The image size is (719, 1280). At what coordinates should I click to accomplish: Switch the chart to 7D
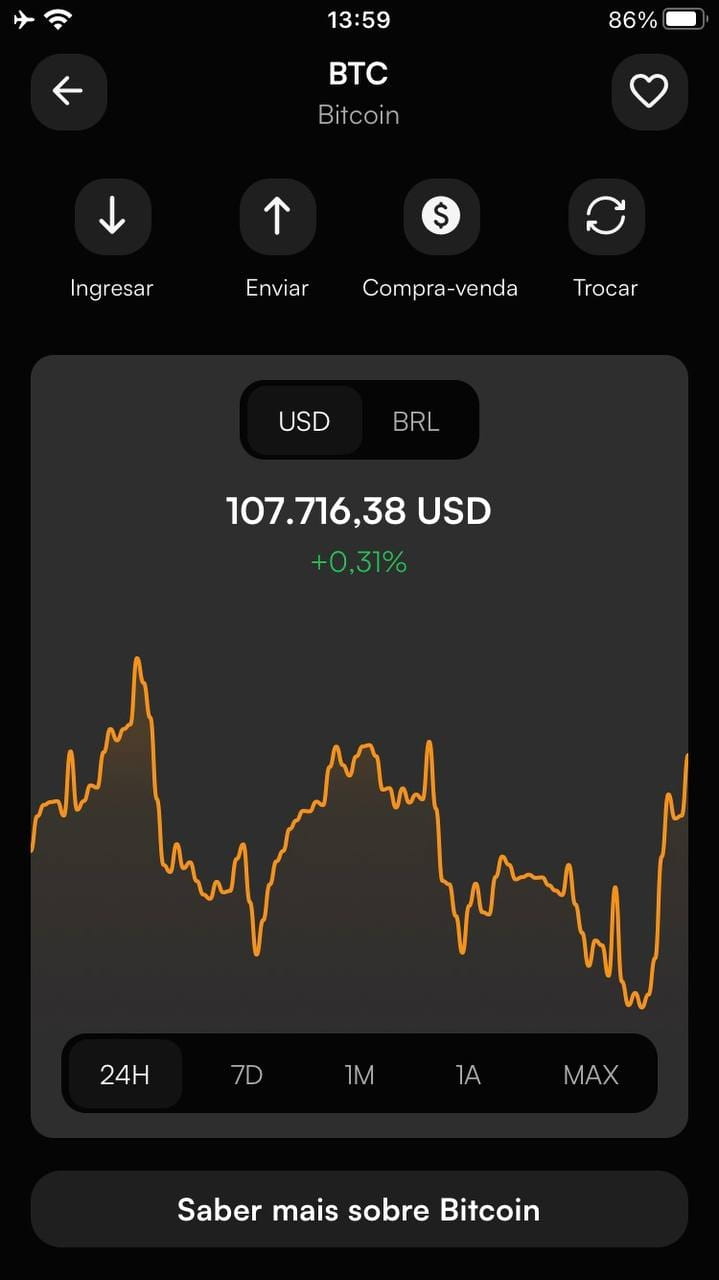tap(246, 1075)
